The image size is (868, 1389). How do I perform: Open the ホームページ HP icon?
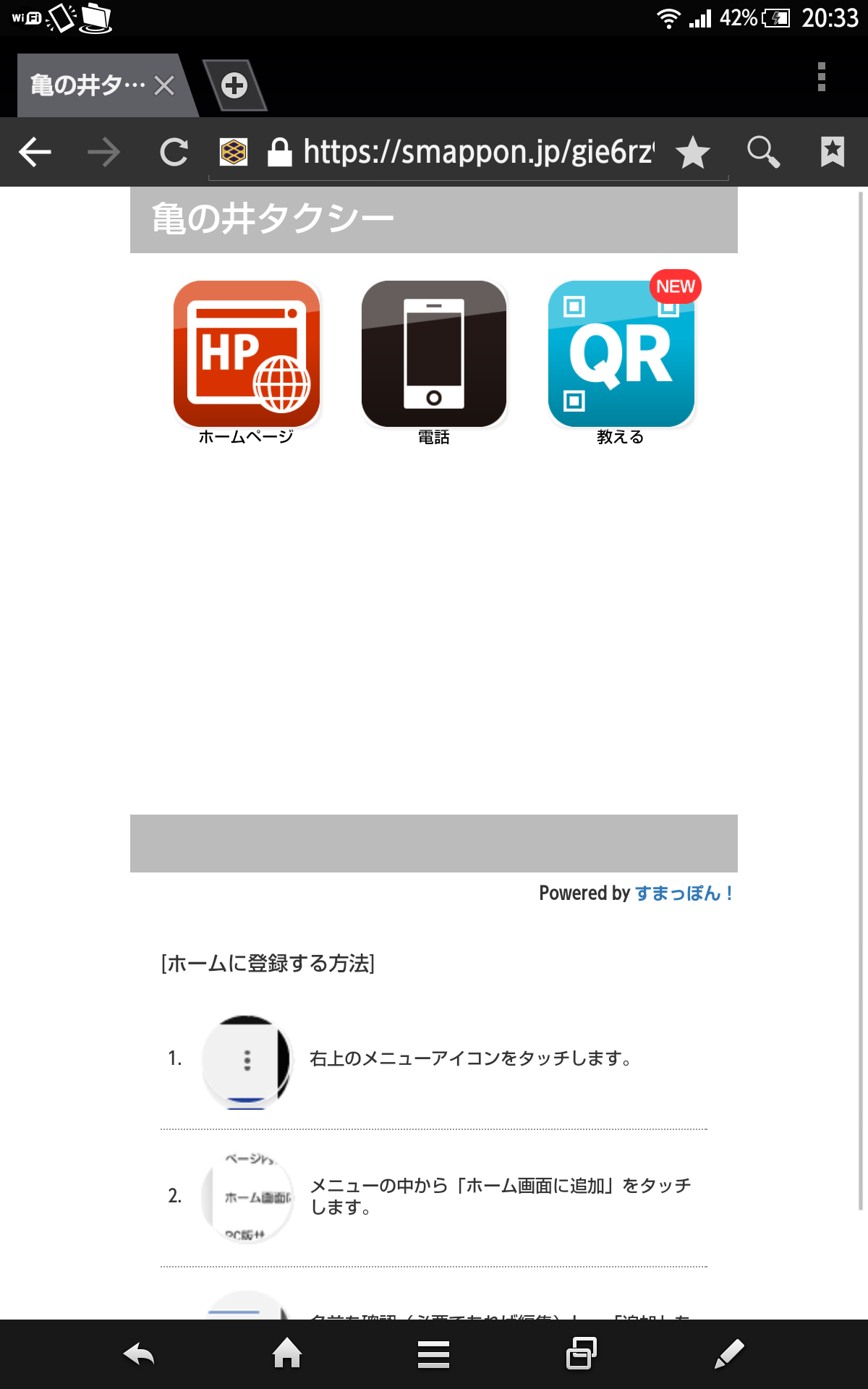[247, 354]
